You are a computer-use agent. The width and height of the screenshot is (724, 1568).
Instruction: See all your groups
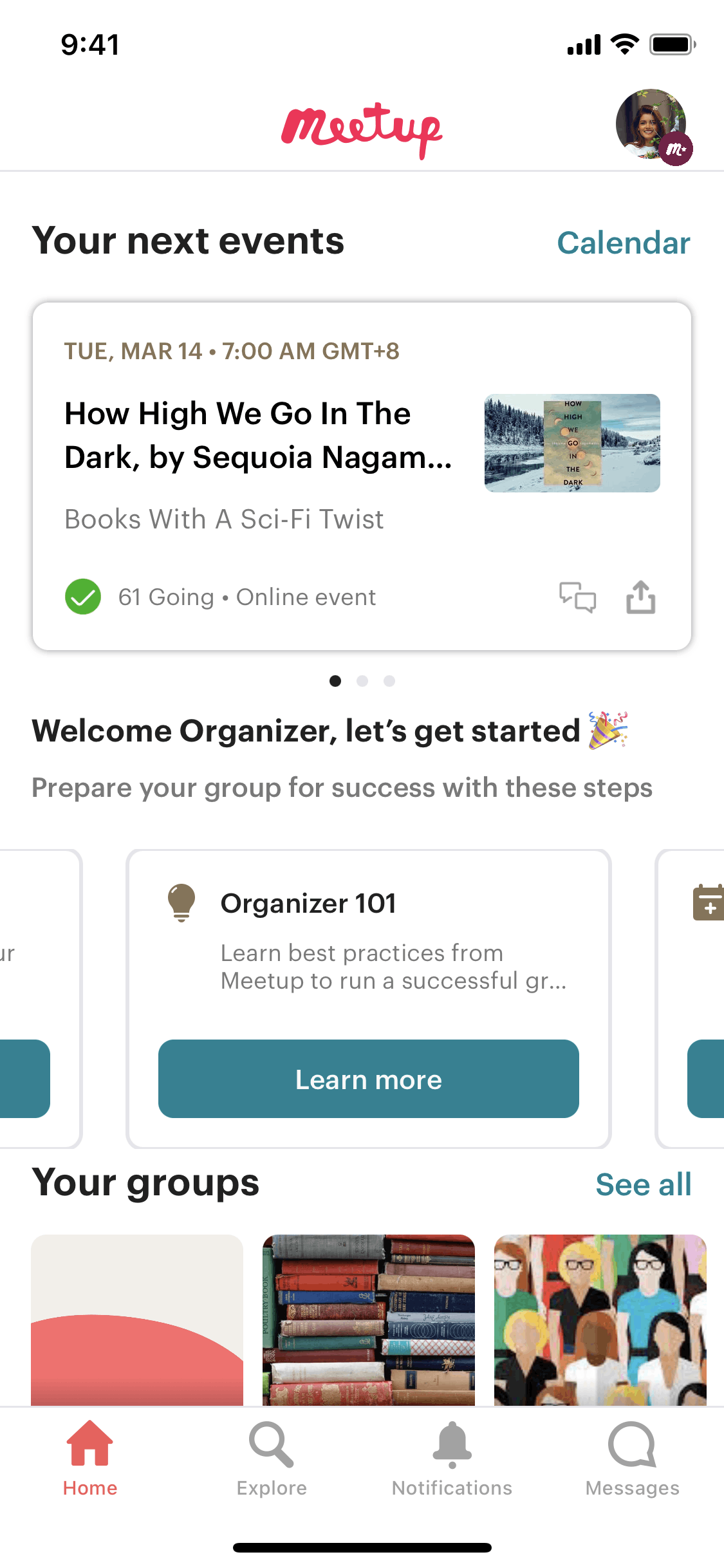[643, 1184]
